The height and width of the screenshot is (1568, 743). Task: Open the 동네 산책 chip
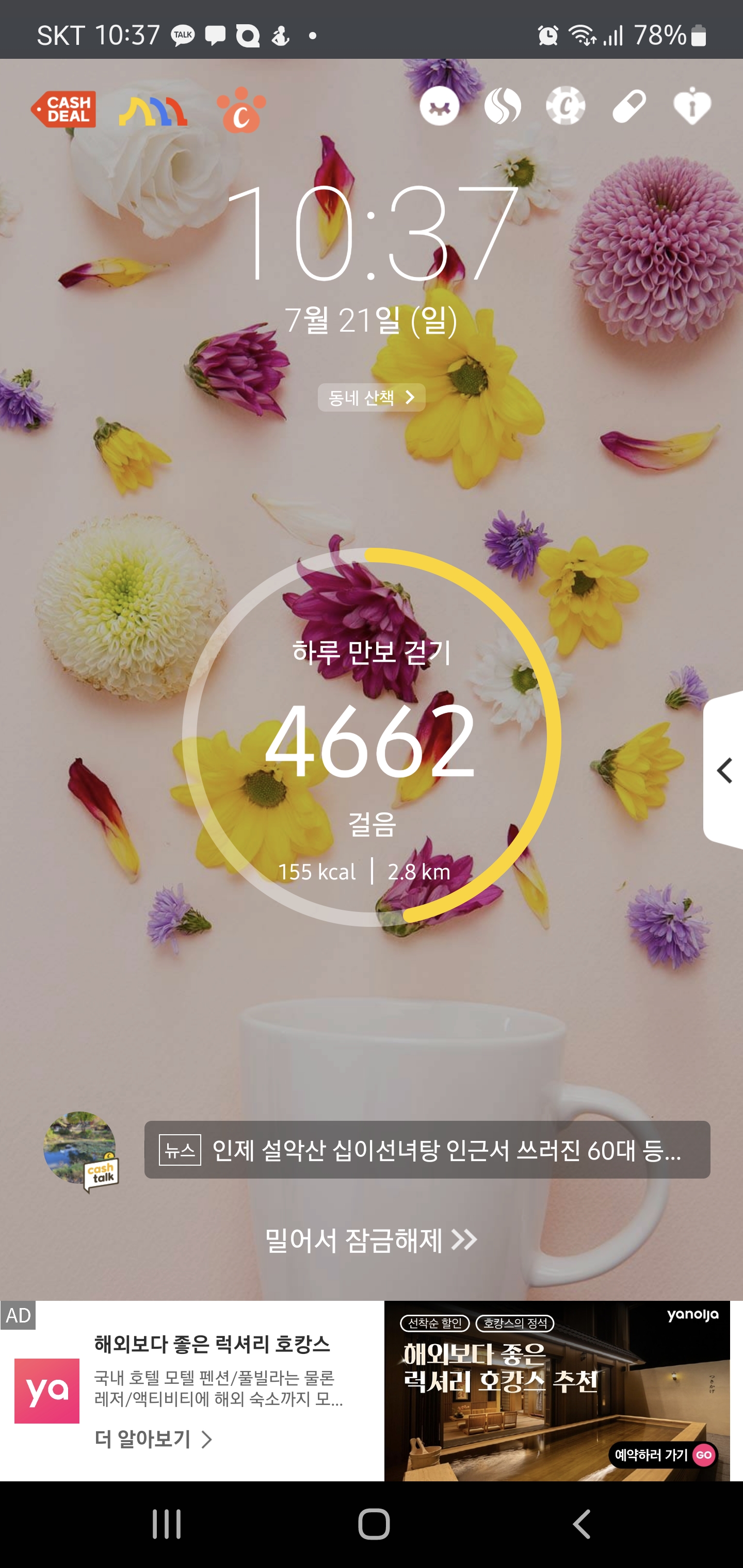click(371, 398)
